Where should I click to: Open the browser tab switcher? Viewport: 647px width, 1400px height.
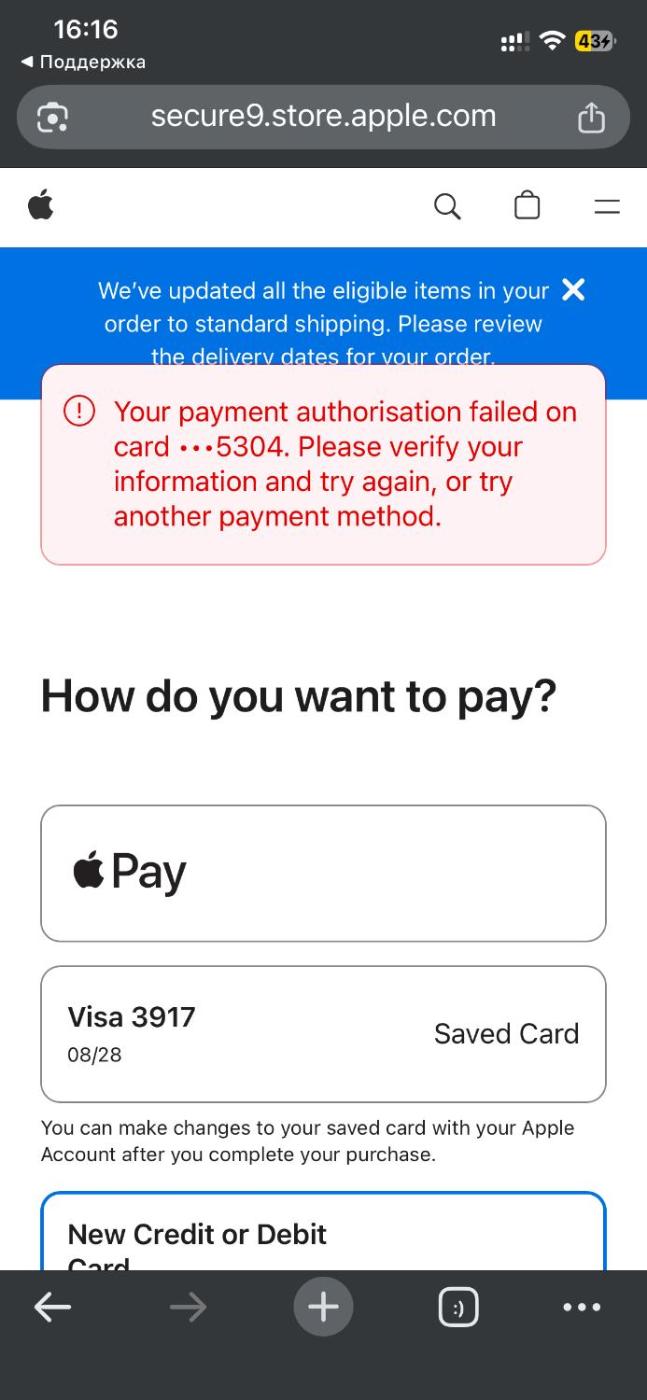(x=458, y=1307)
